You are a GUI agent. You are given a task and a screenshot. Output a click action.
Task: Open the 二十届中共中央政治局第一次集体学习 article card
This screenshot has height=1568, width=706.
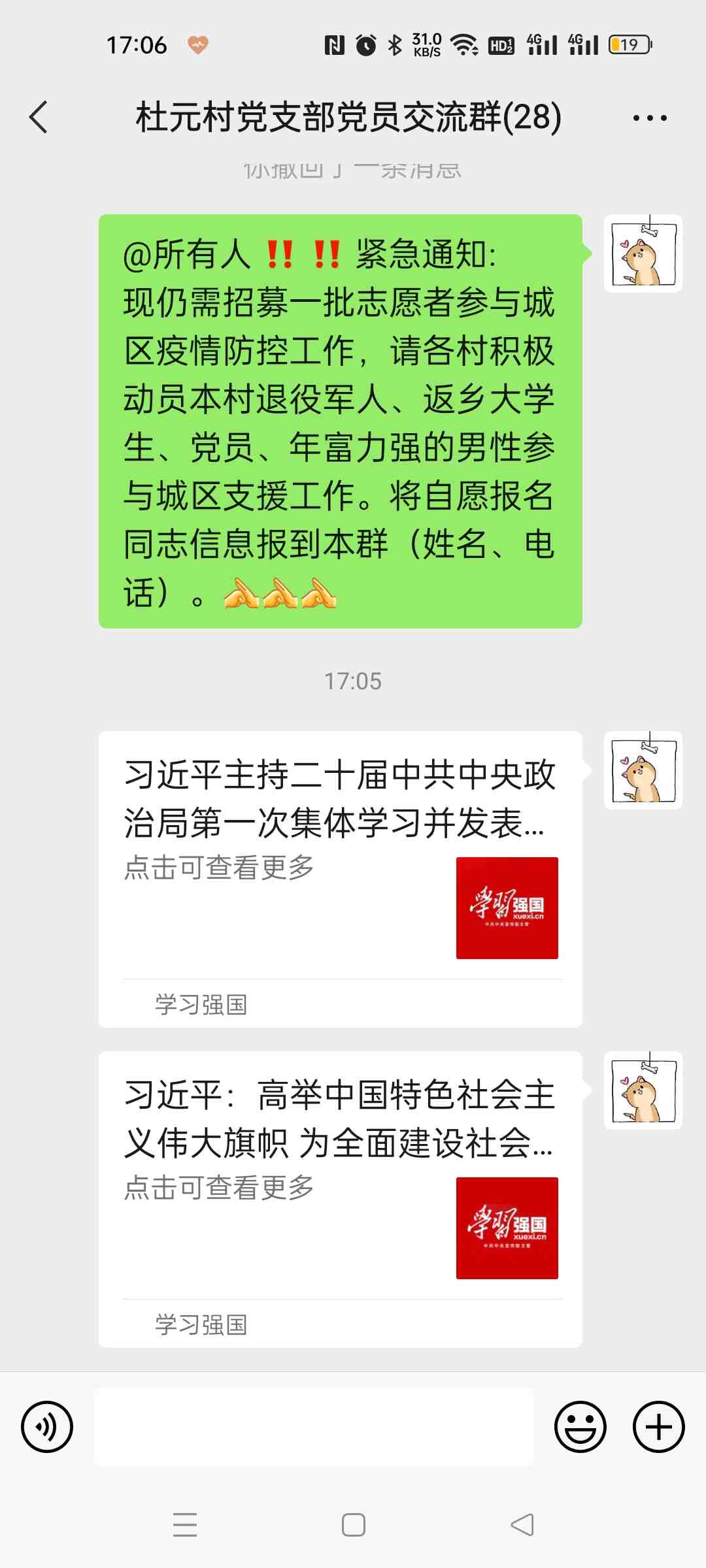click(340, 879)
